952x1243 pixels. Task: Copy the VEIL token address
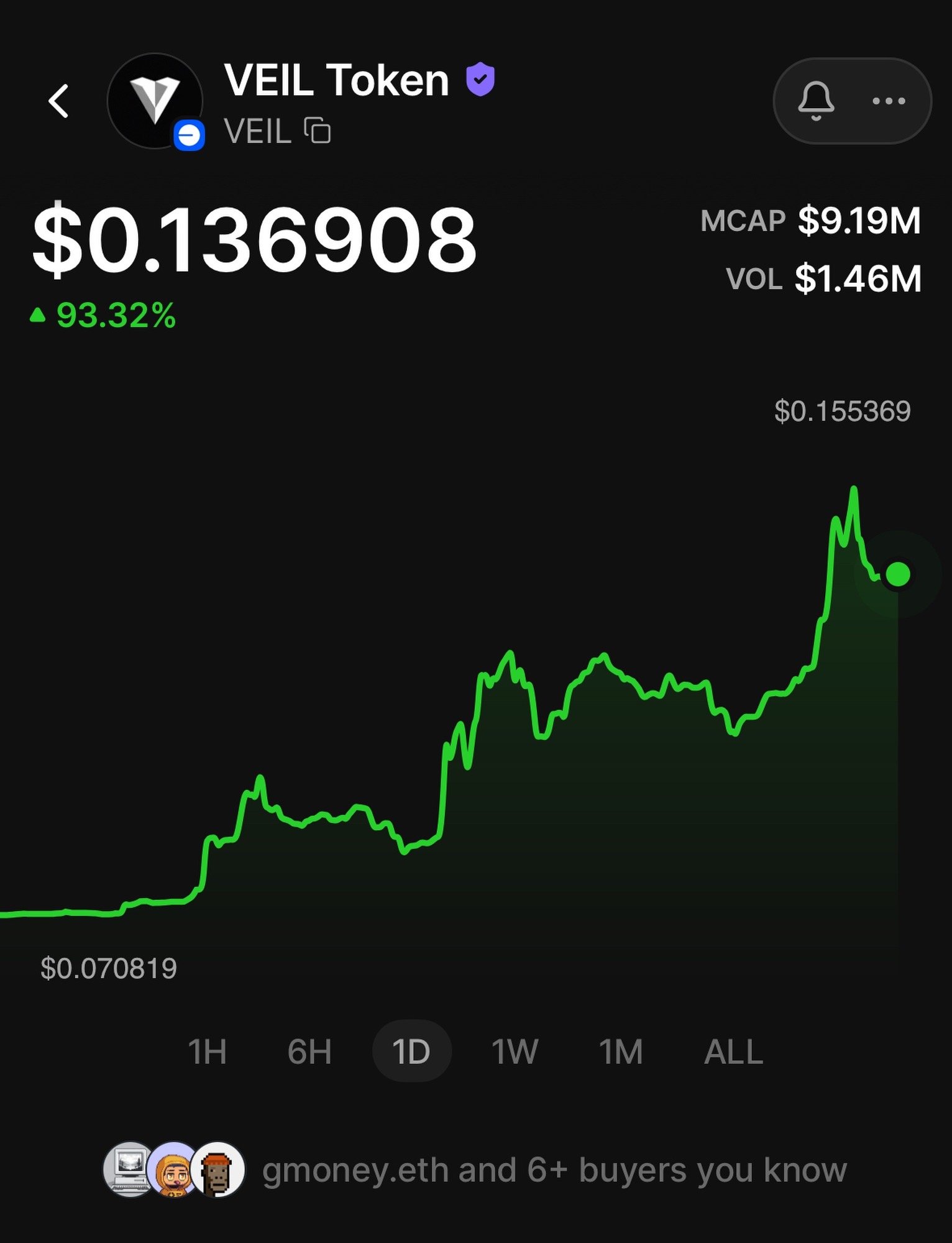[x=318, y=131]
